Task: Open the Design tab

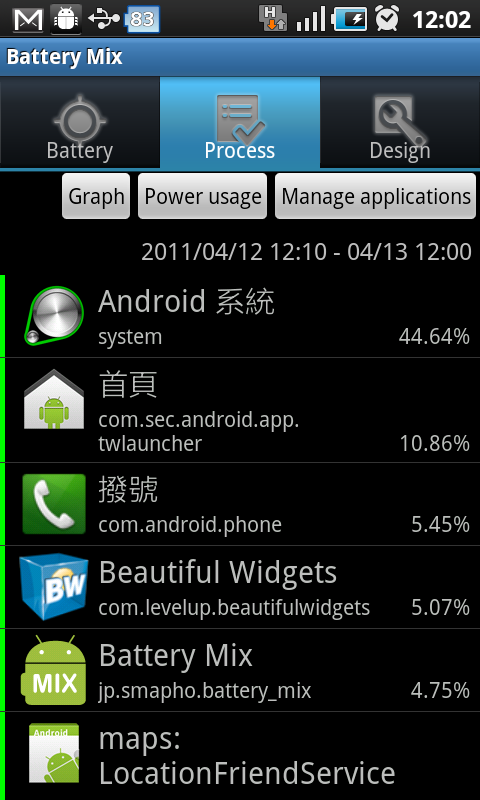Action: 400,122
